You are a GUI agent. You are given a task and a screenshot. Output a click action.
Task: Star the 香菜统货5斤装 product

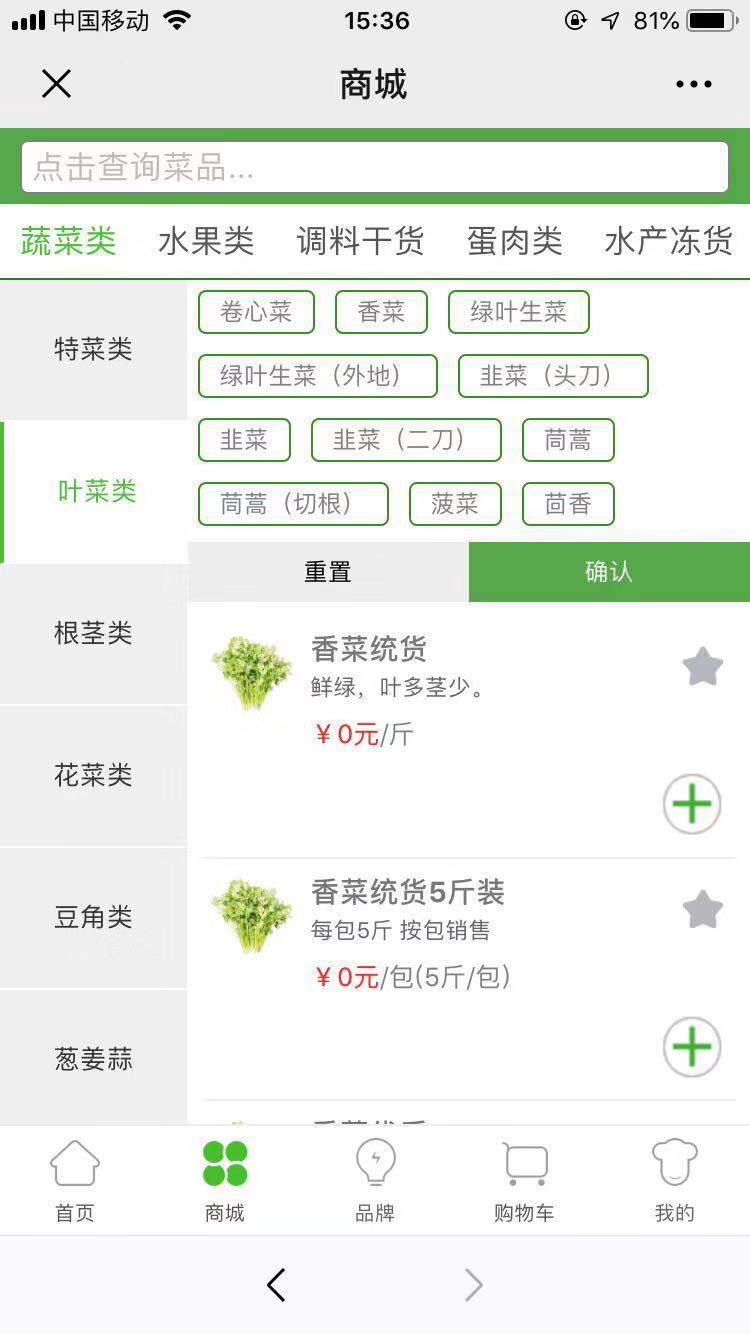coord(703,909)
